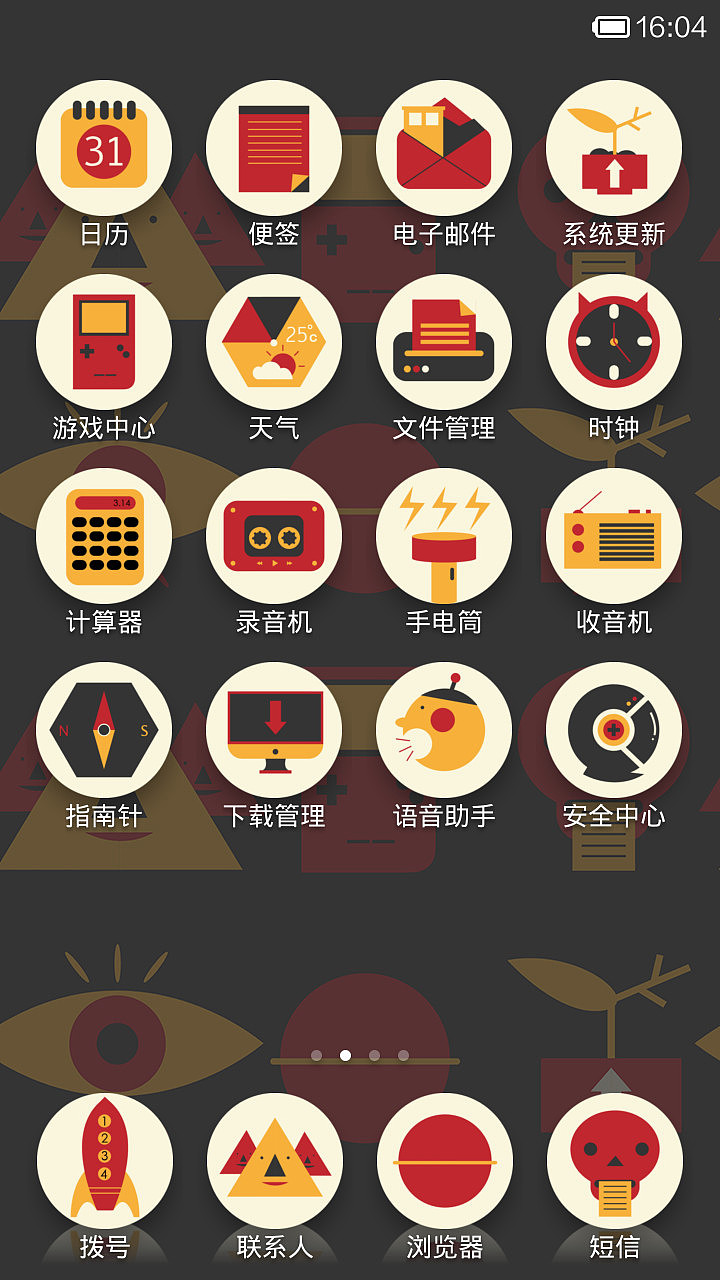The width and height of the screenshot is (720, 1280).
Task: Open the 日历 calendar app
Action: (x=104, y=148)
